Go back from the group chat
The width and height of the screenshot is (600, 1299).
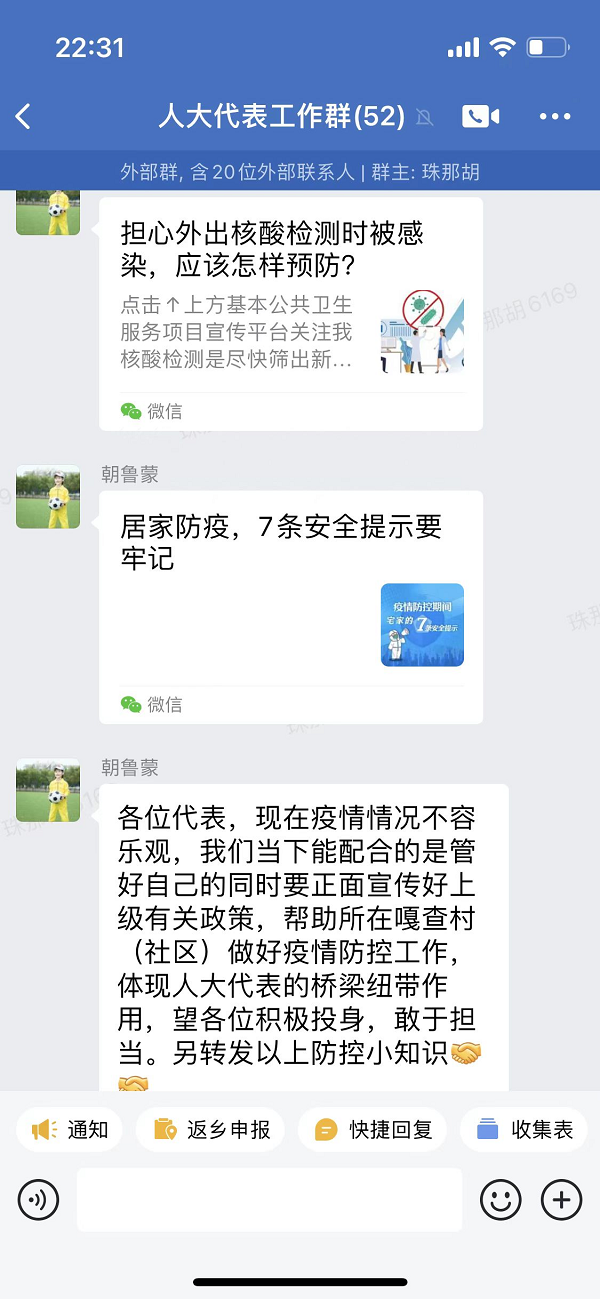pos(24,117)
